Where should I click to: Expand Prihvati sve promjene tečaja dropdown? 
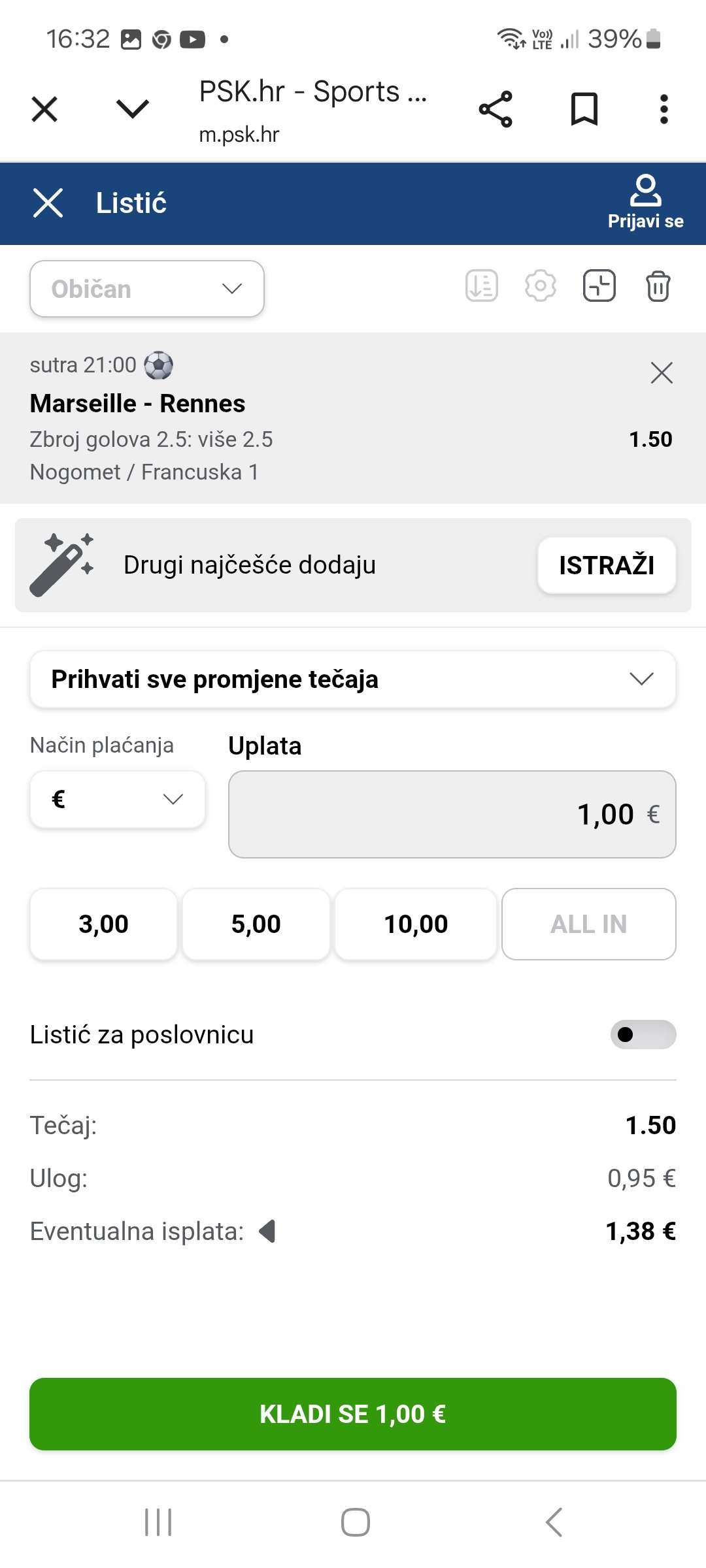pyautogui.click(x=353, y=679)
